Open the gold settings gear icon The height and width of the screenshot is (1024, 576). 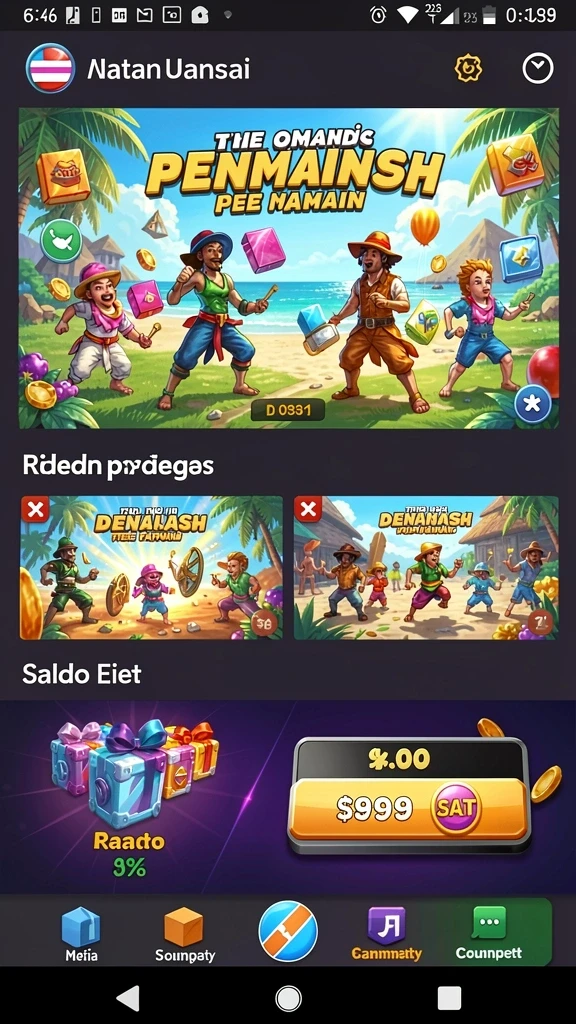click(468, 68)
